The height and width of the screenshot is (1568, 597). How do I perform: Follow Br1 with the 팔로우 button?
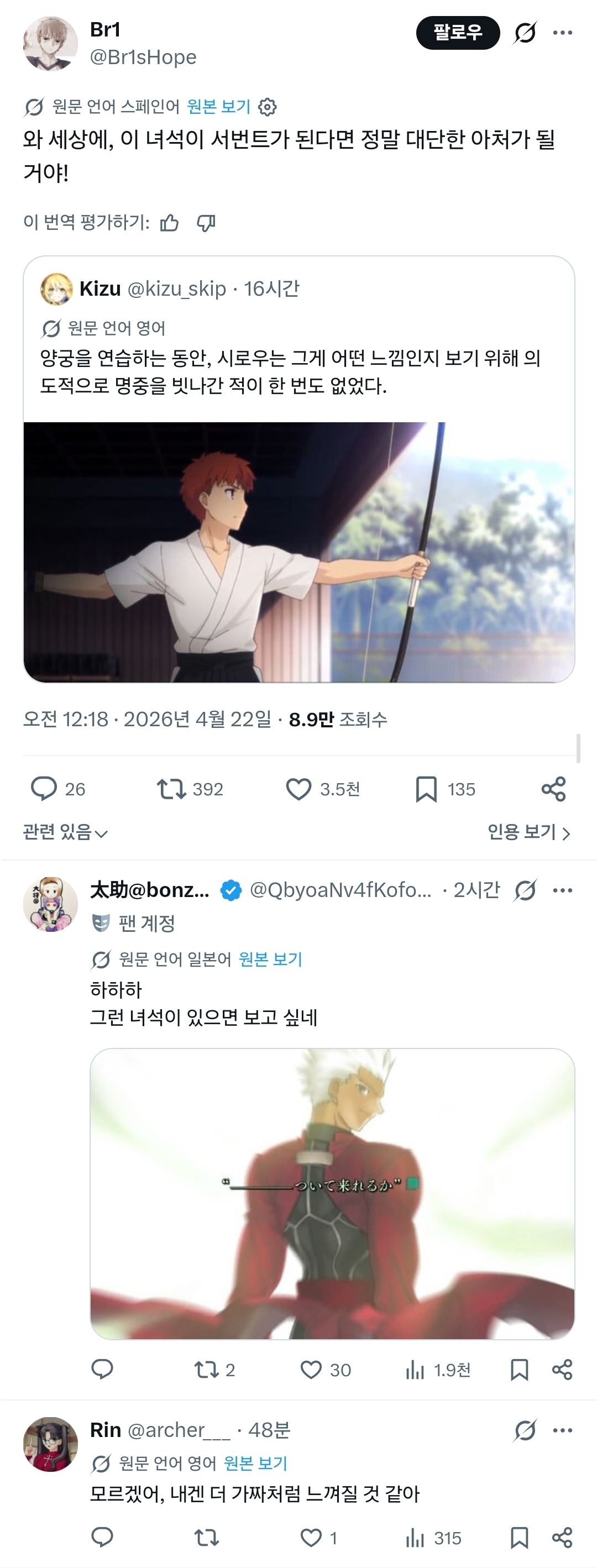458,33
